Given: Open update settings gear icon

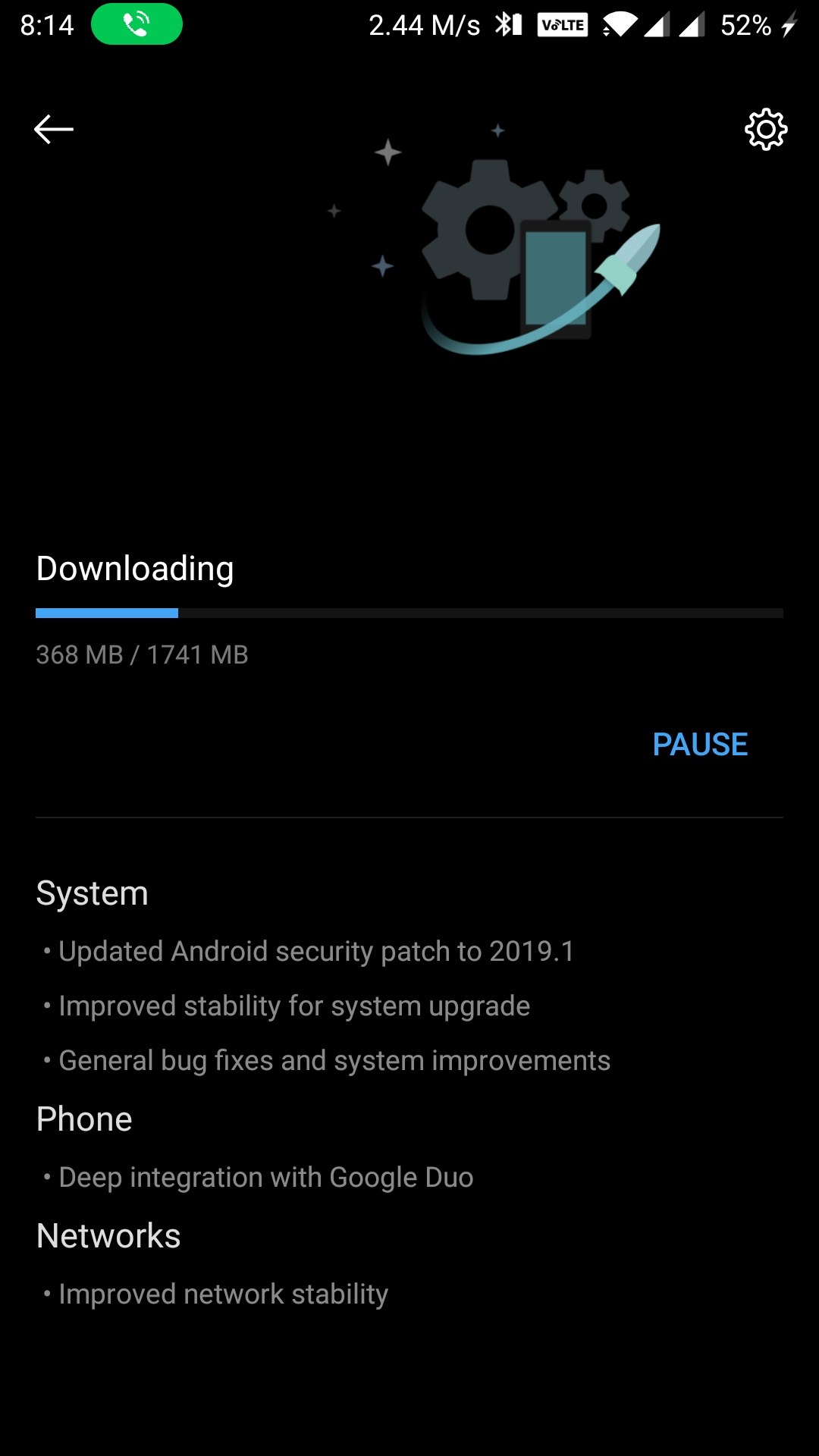Looking at the screenshot, I should coord(766,130).
